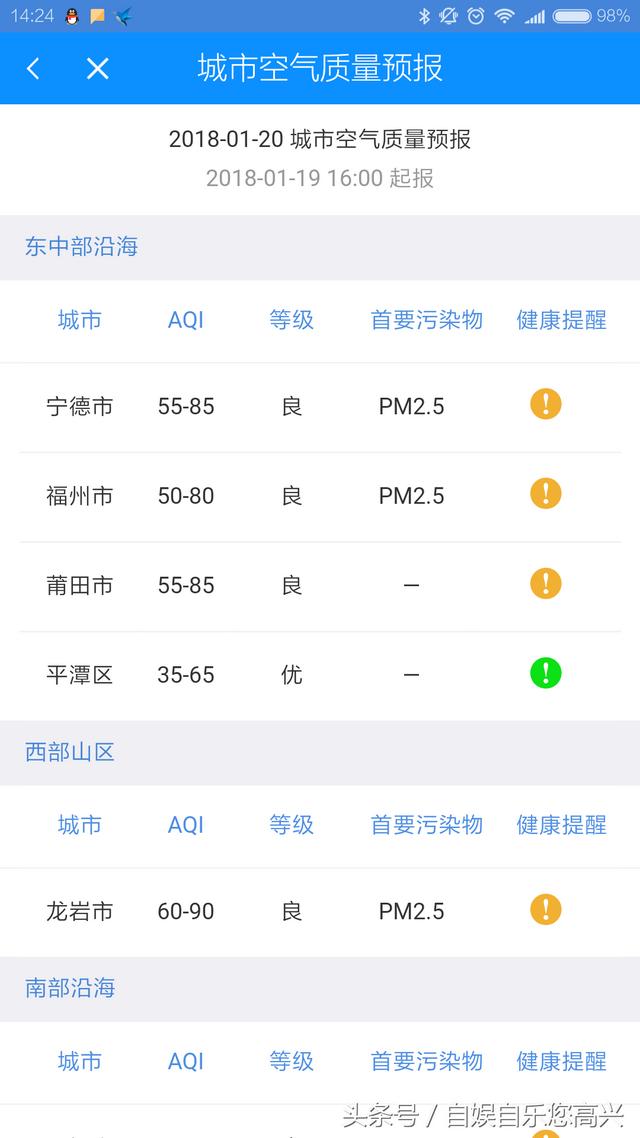Screen dimensions: 640x1138
Task: Go back with the header arrow
Action: (33, 69)
